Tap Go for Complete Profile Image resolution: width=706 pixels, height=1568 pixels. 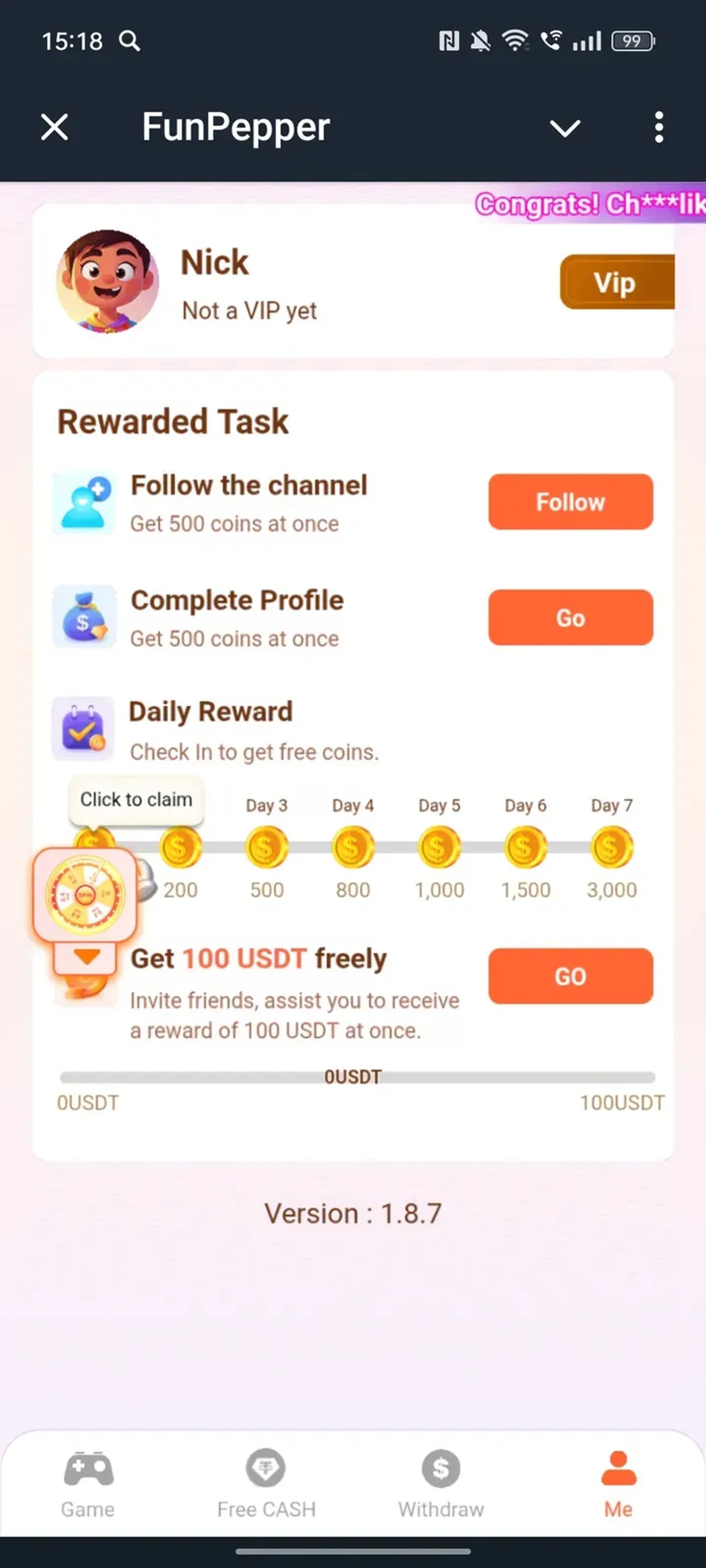click(x=570, y=618)
